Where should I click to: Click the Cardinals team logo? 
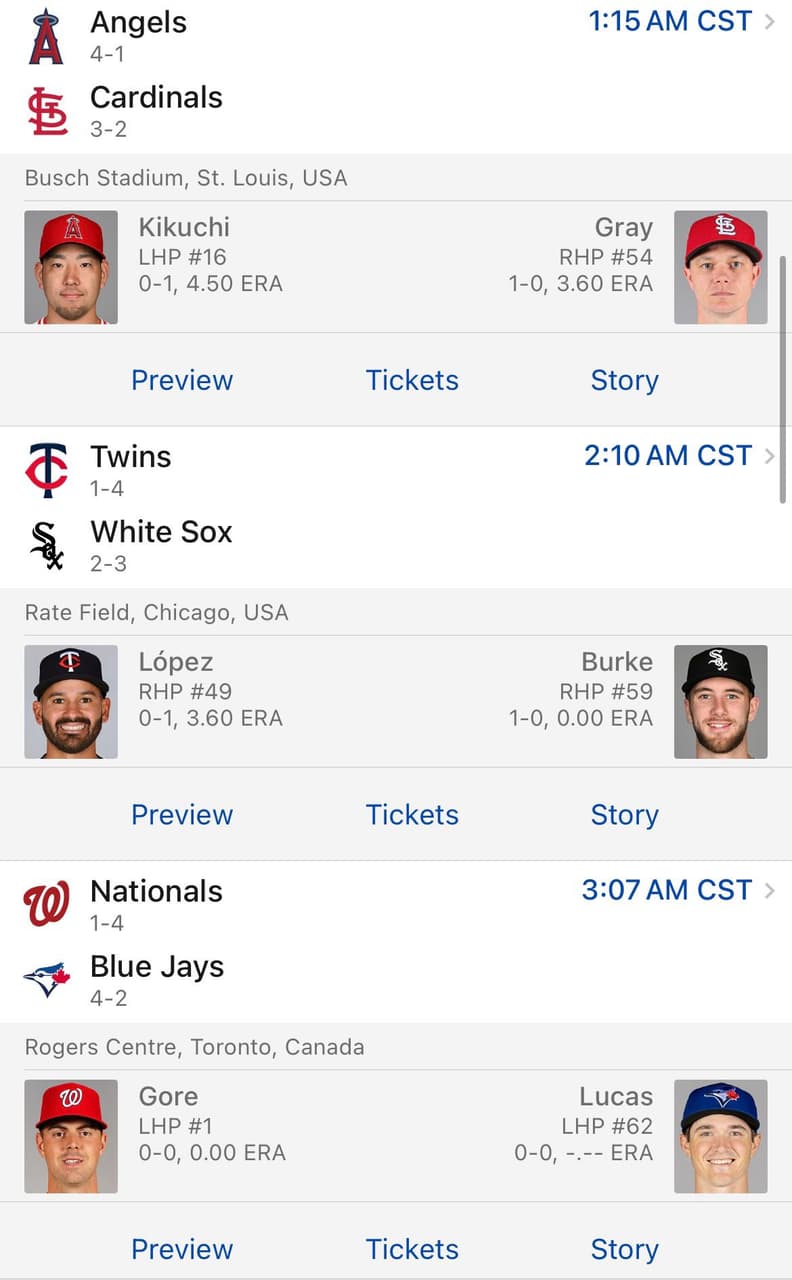click(x=44, y=105)
